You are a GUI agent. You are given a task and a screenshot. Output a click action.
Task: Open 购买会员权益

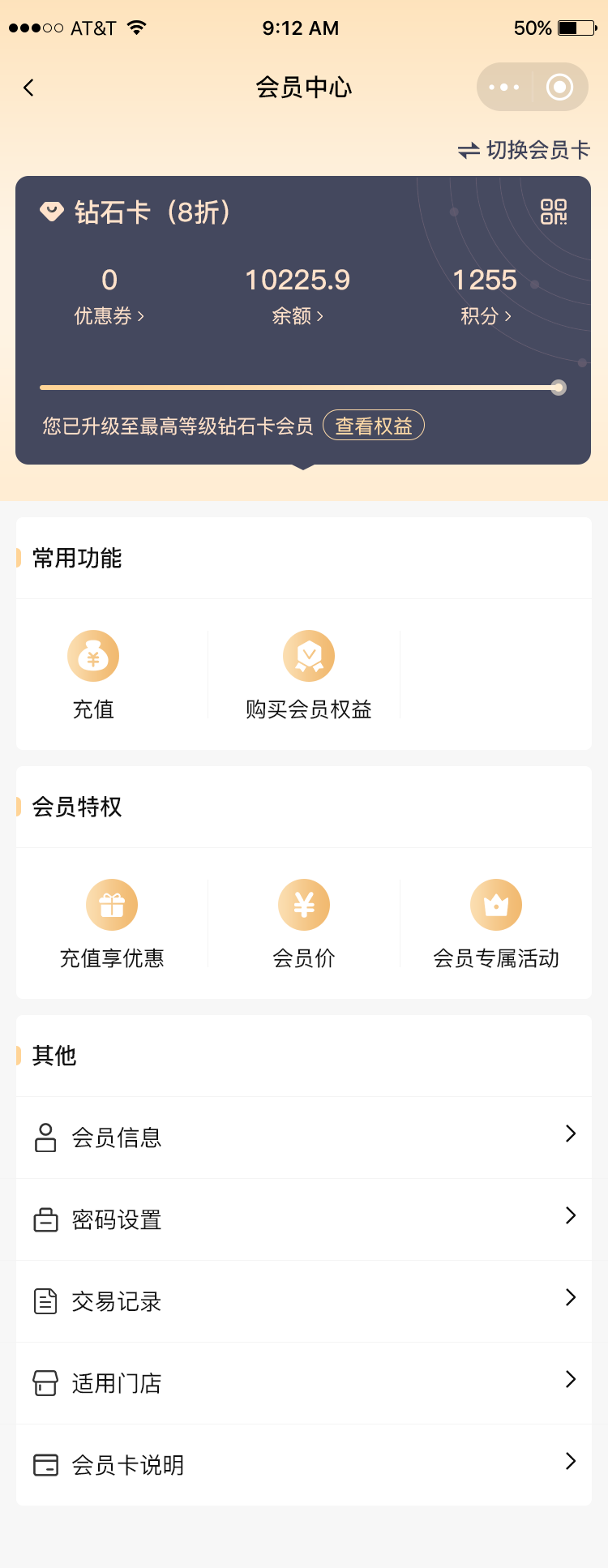[308, 675]
